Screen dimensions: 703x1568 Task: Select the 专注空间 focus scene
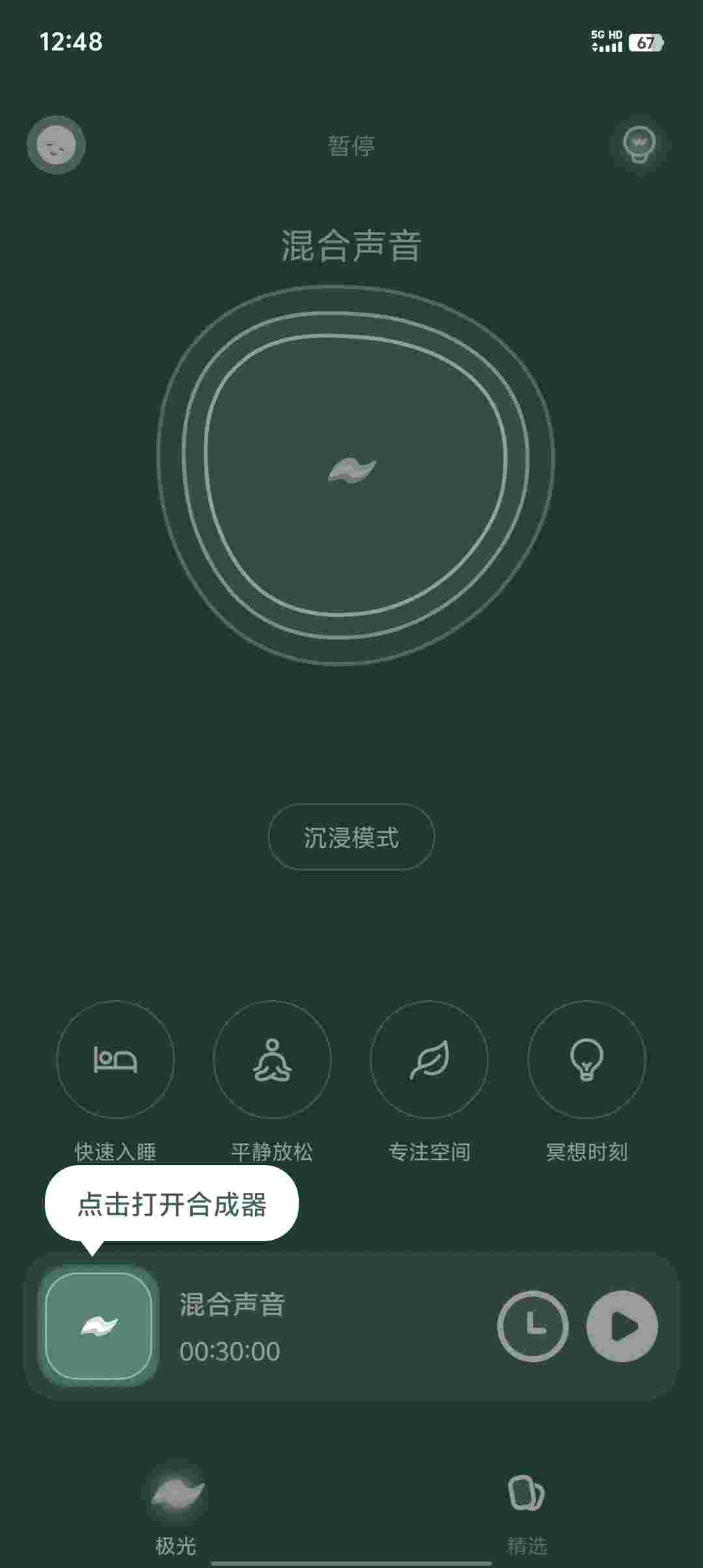(429, 1059)
